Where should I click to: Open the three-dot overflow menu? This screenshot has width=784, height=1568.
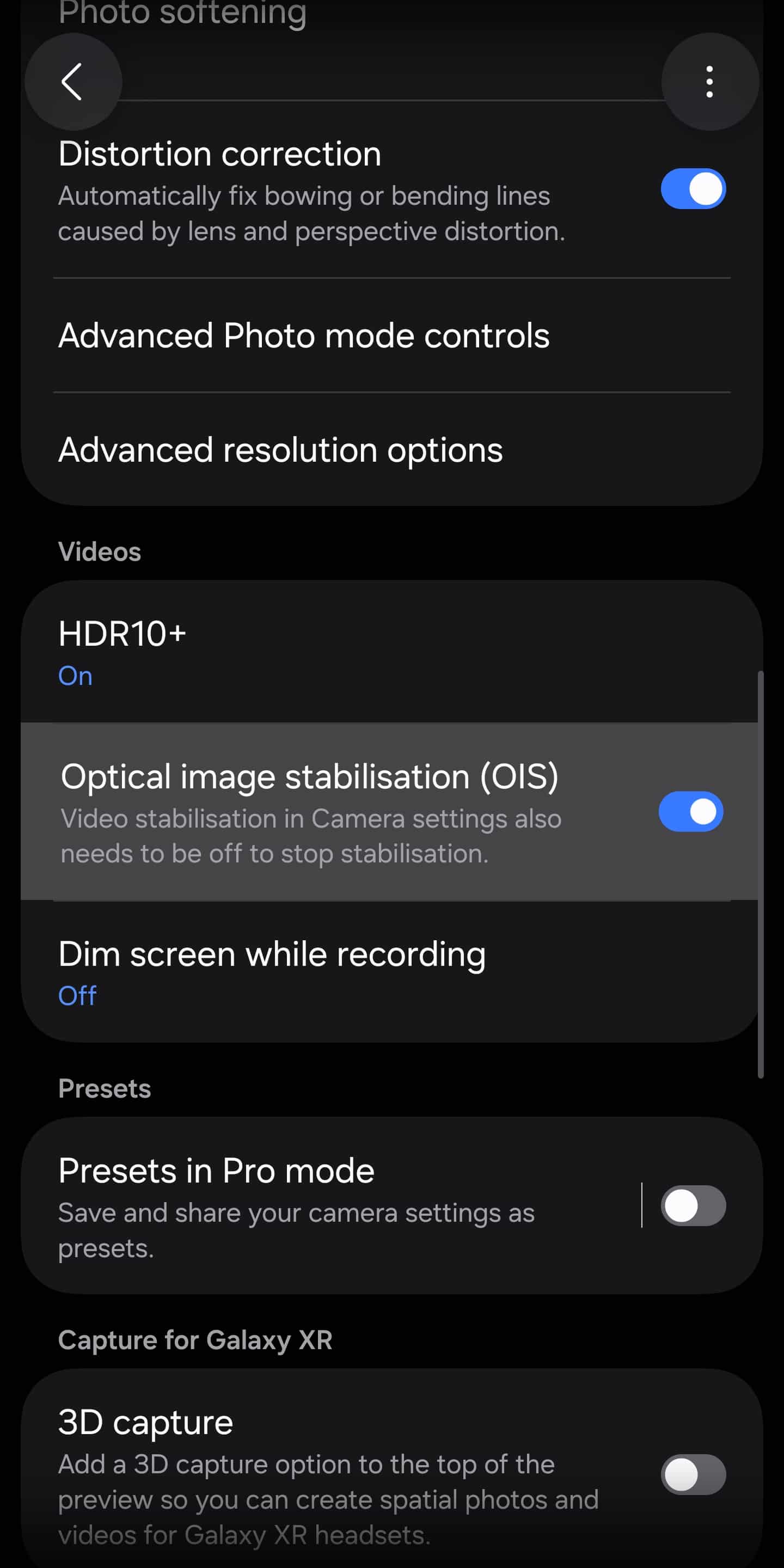[709, 82]
